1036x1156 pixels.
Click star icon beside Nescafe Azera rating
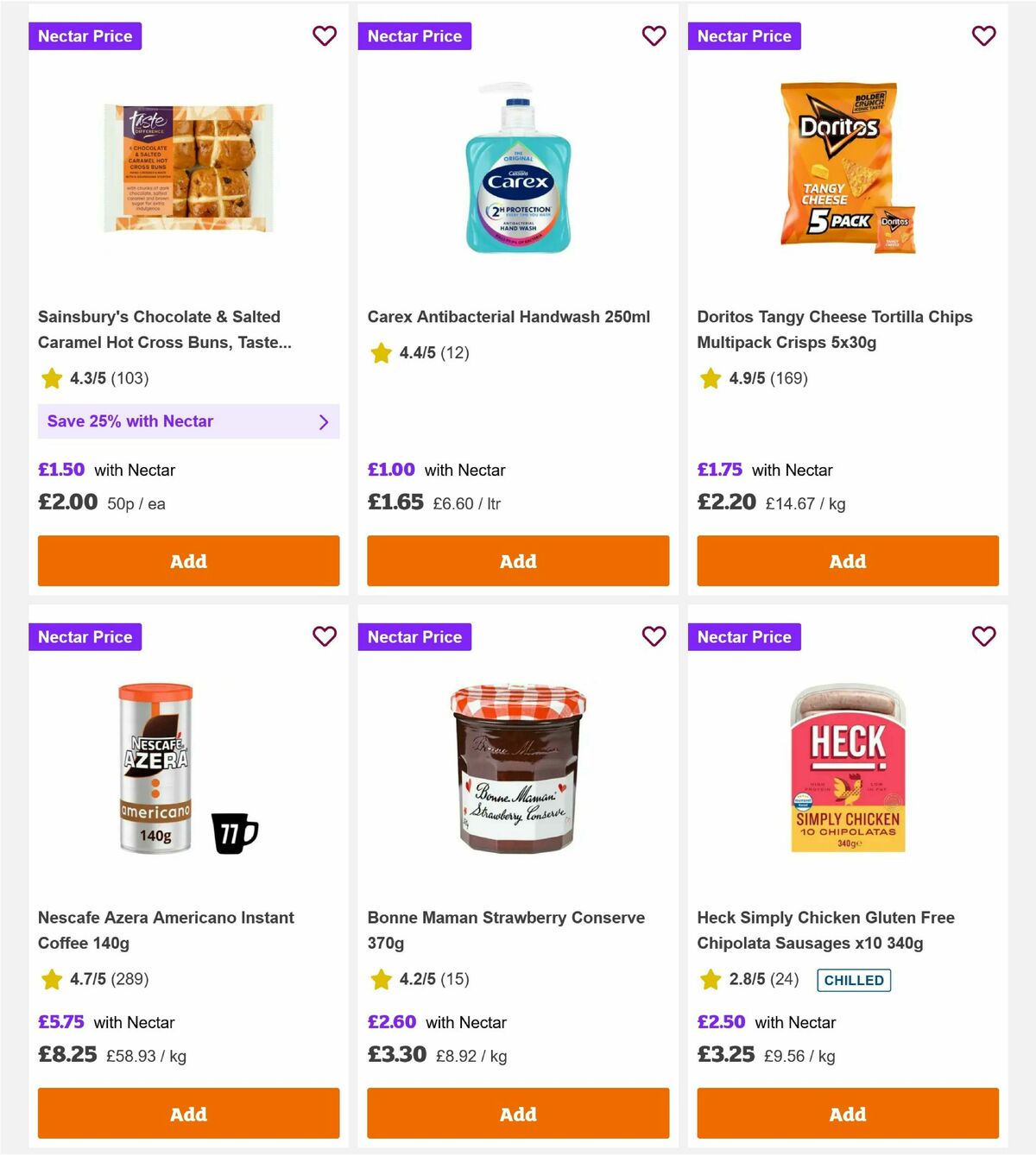point(51,979)
